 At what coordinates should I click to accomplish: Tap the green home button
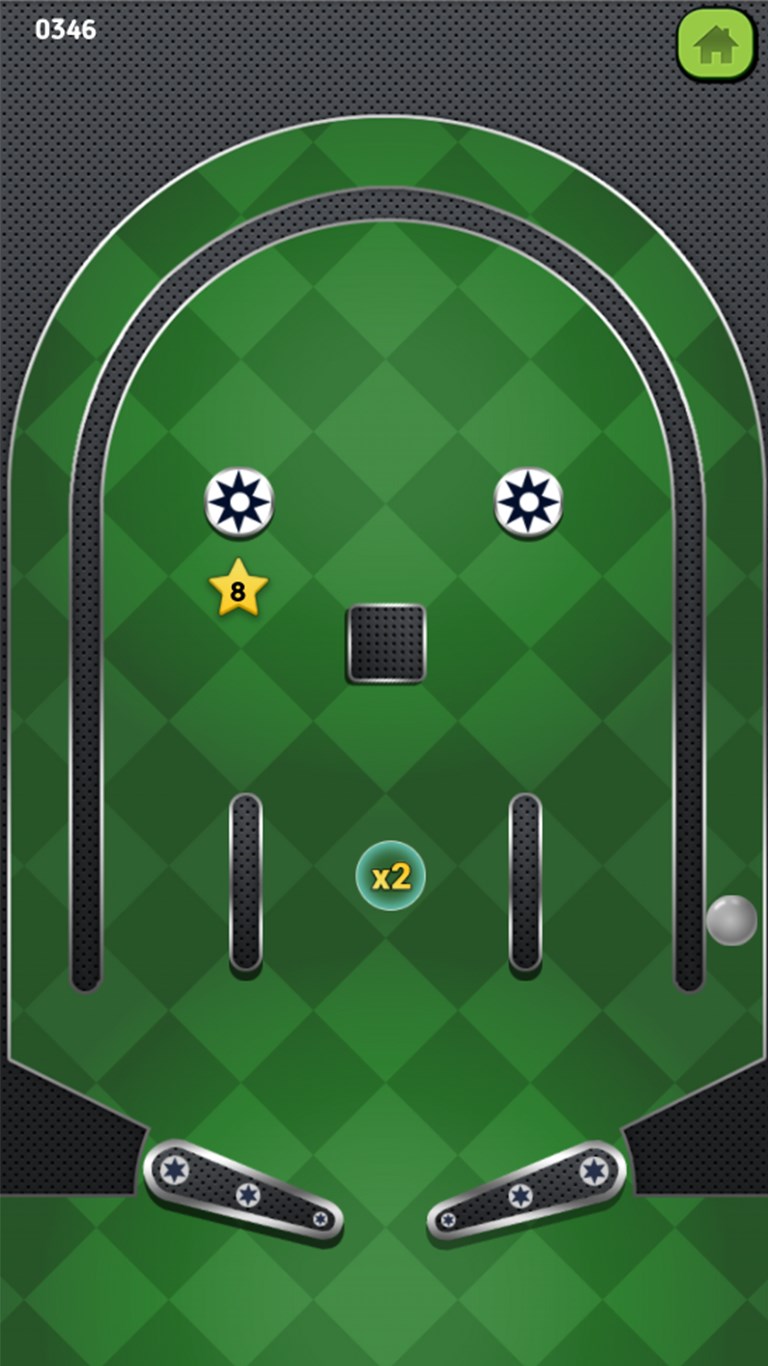716,44
